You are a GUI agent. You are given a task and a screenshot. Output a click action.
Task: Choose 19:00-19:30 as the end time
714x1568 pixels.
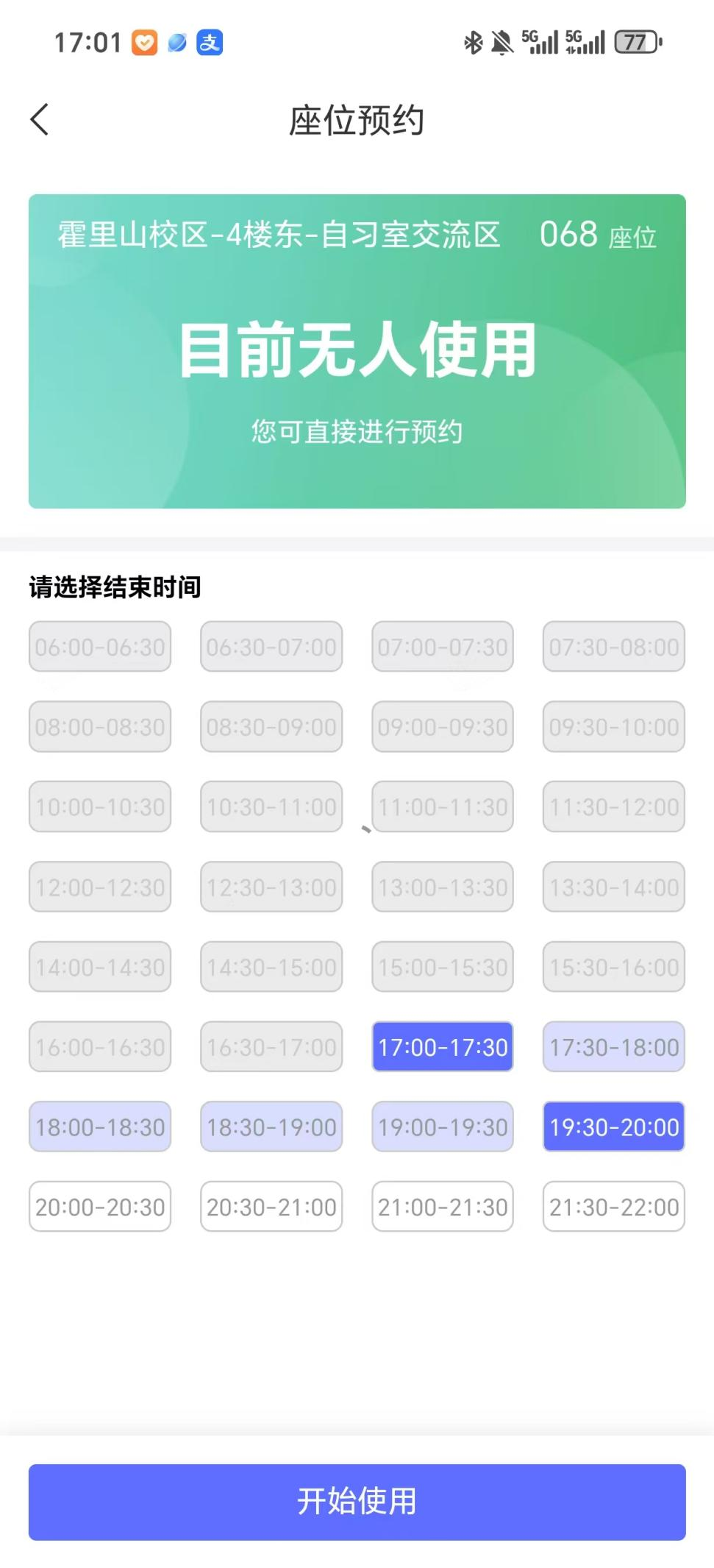point(443,1127)
